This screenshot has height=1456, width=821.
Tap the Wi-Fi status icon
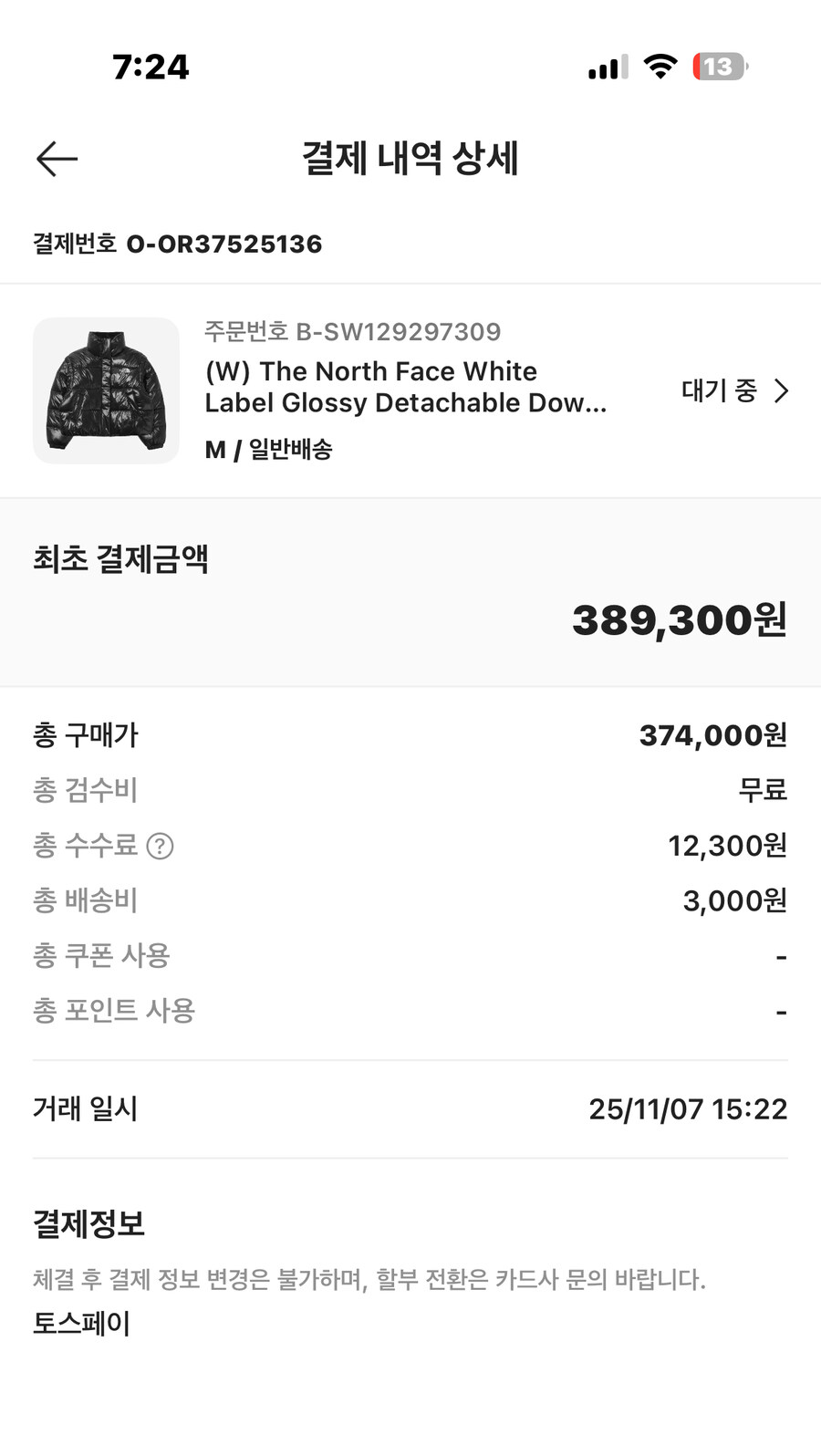660,66
